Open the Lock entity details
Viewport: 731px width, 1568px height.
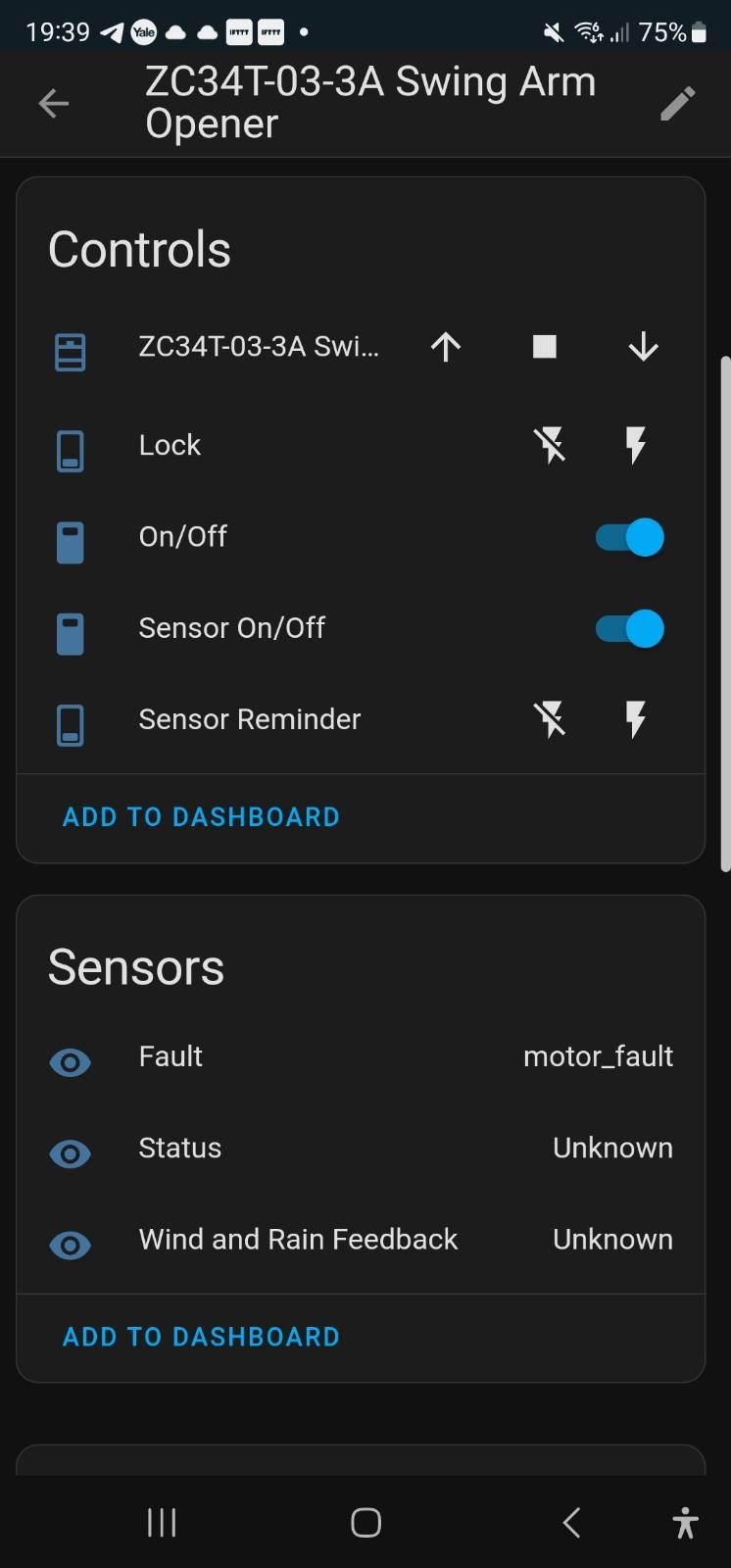(x=170, y=445)
